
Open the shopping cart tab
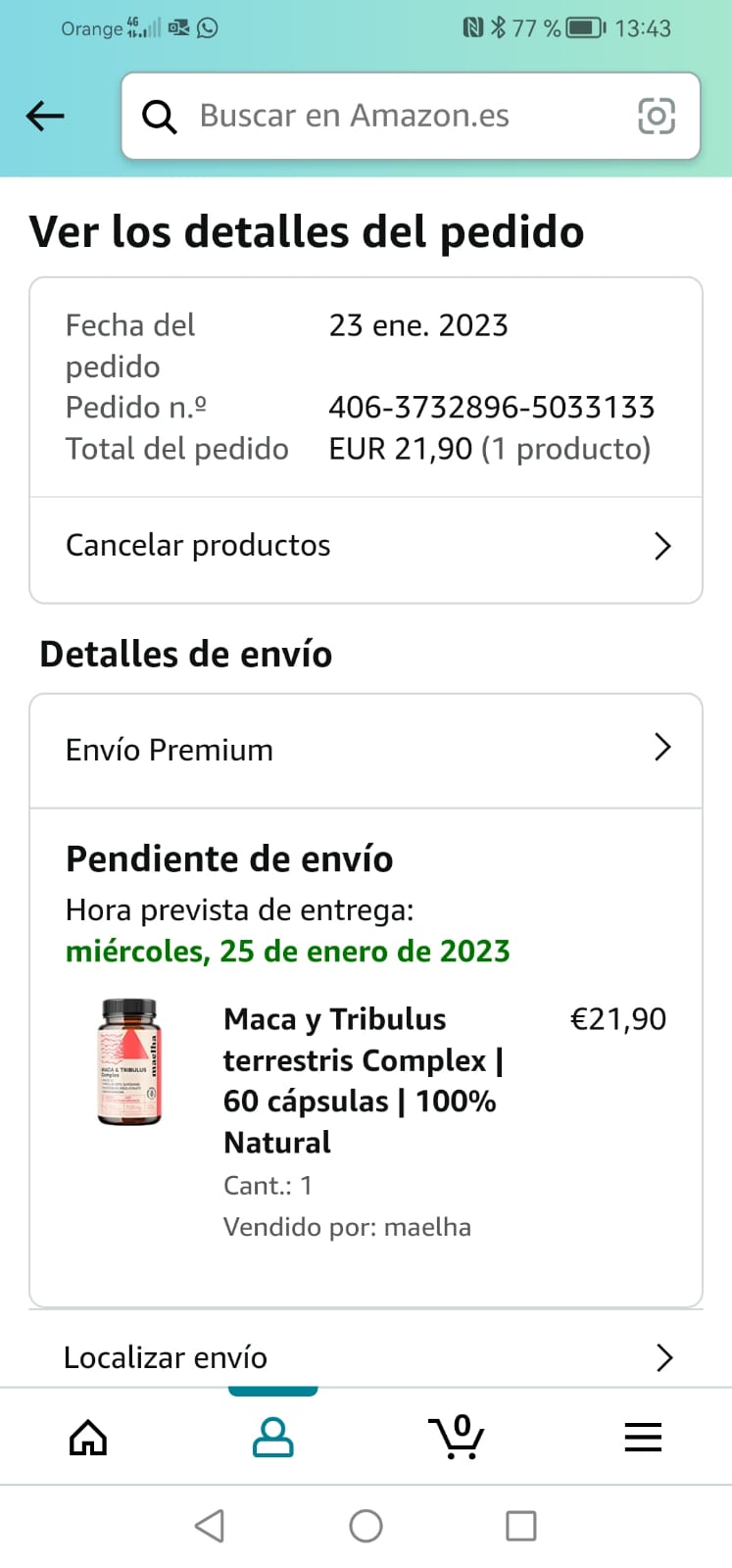[457, 1438]
